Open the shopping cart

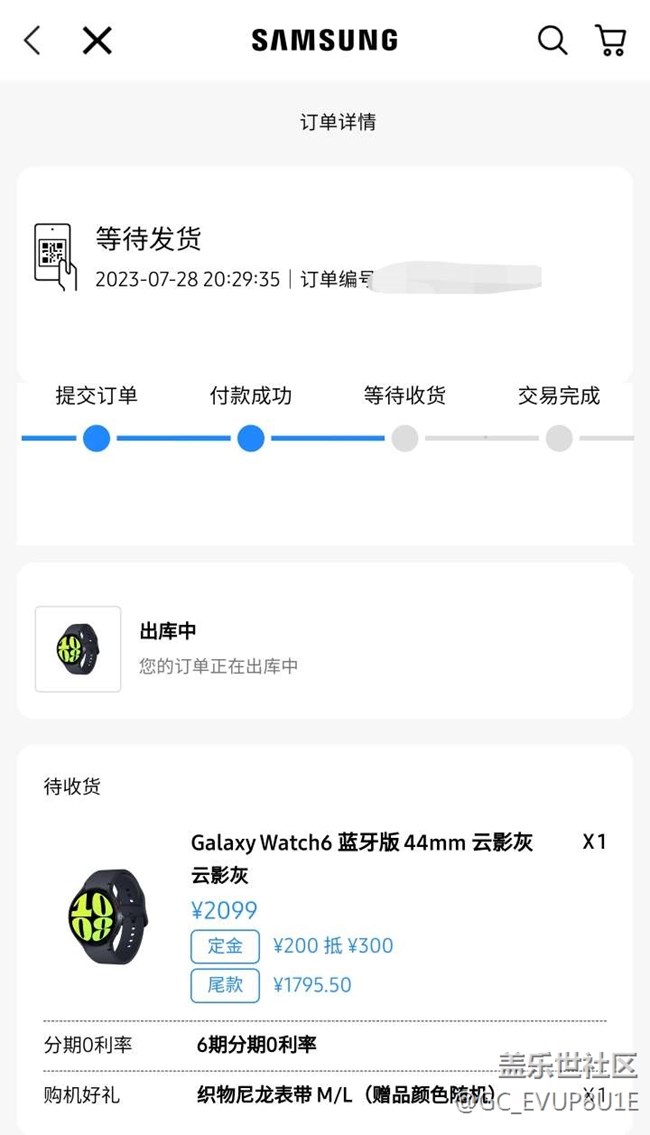pos(610,40)
